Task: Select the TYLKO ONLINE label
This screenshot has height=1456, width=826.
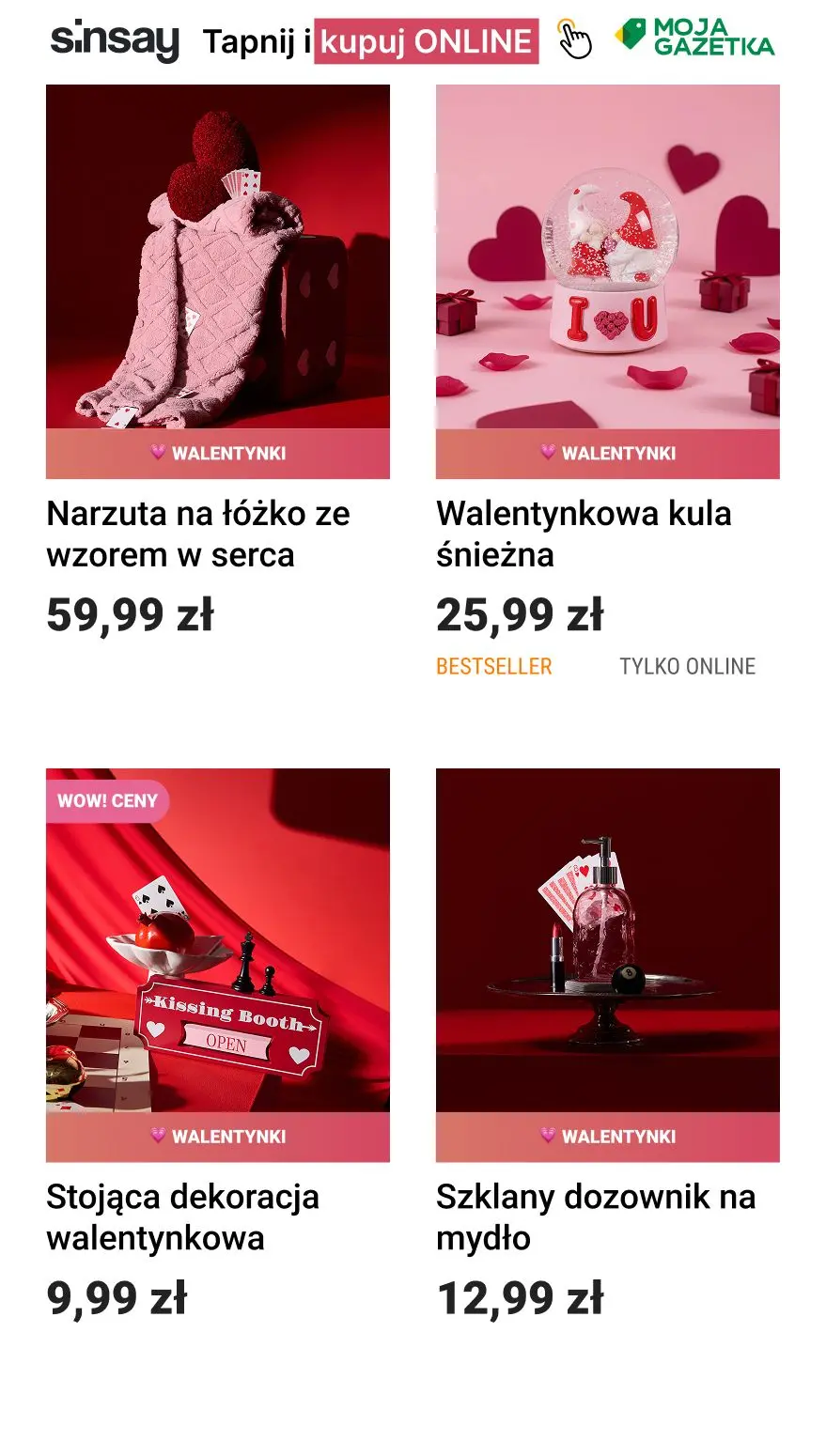Action: coord(687,667)
